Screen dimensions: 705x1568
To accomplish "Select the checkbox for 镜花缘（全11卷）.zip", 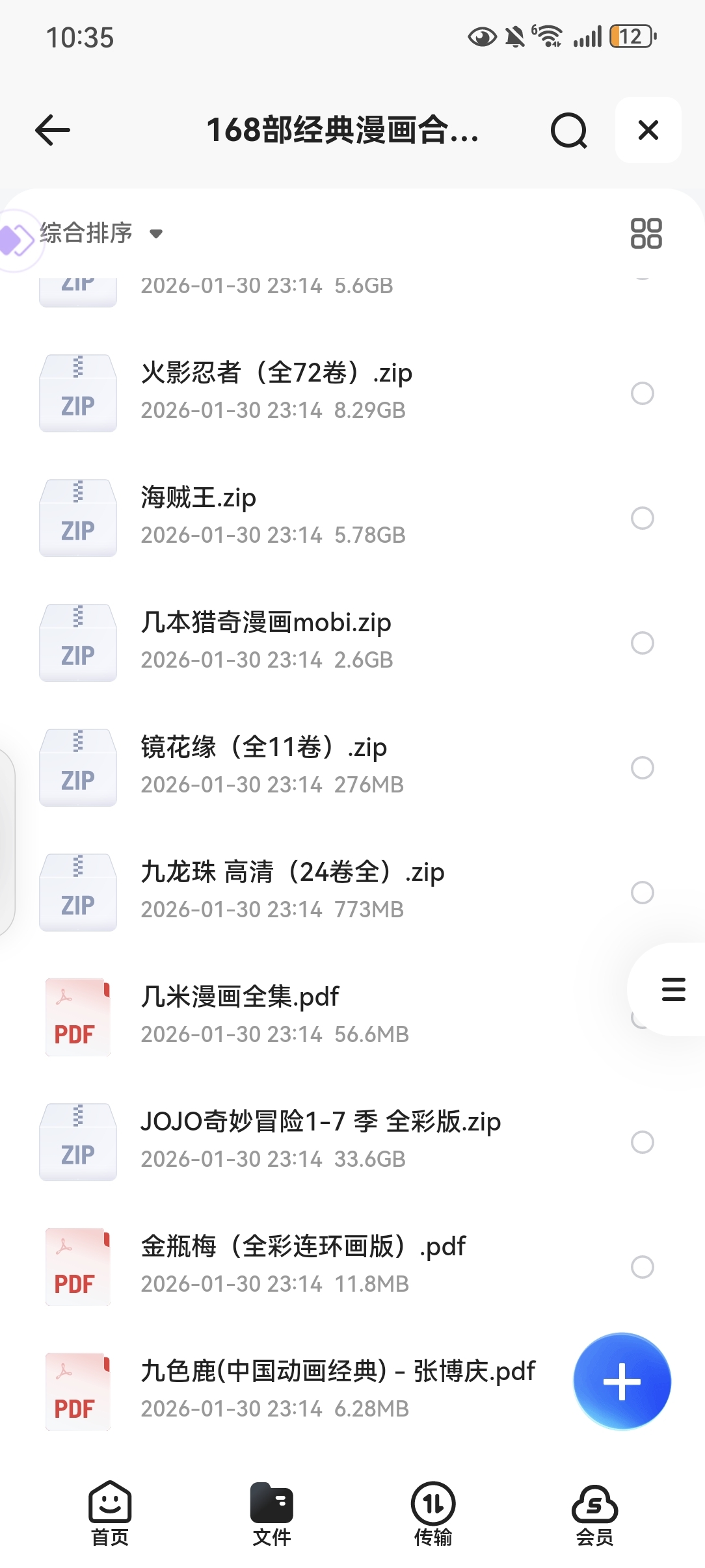I will pyautogui.click(x=642, y=768).
